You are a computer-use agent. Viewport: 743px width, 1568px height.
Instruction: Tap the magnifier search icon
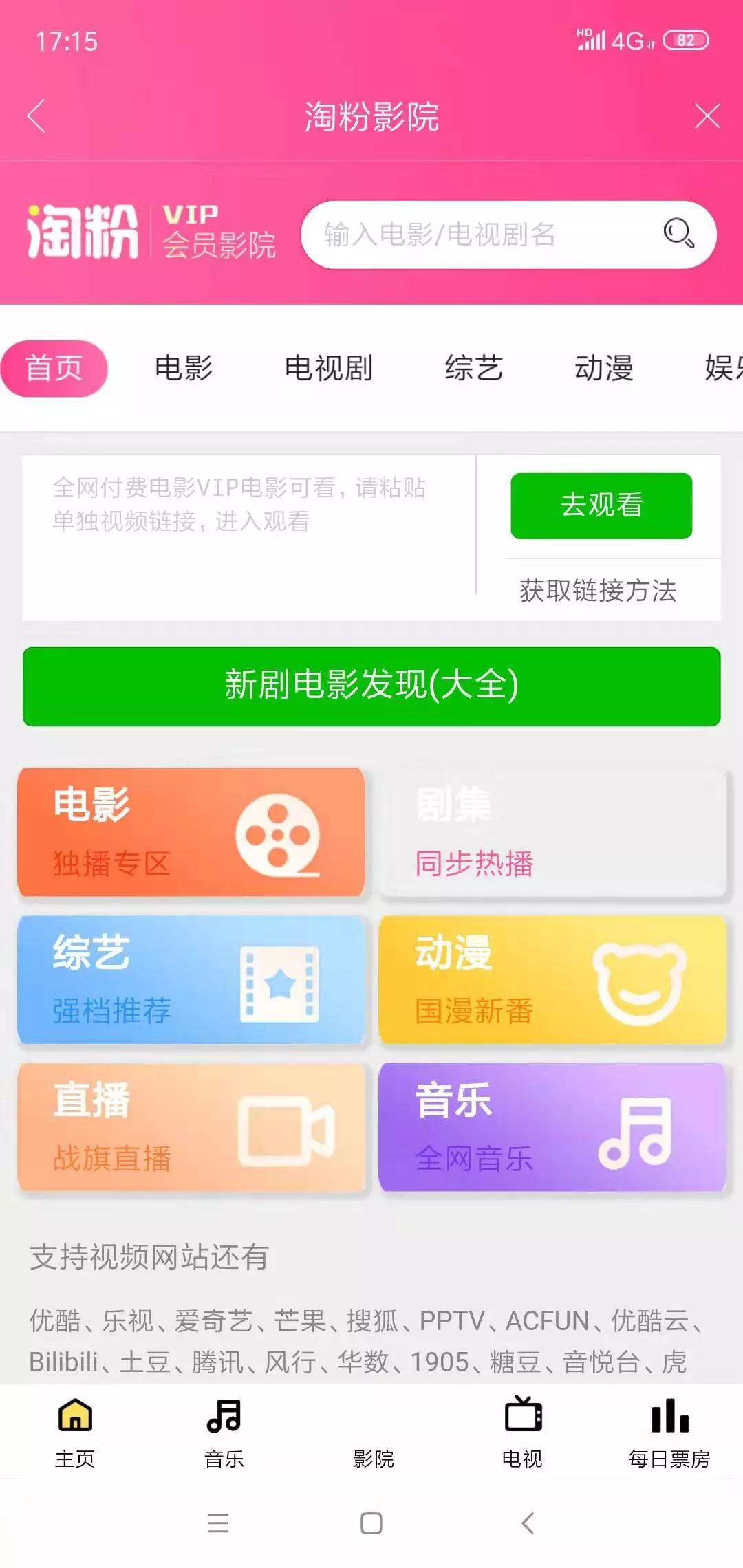point(678,234)
